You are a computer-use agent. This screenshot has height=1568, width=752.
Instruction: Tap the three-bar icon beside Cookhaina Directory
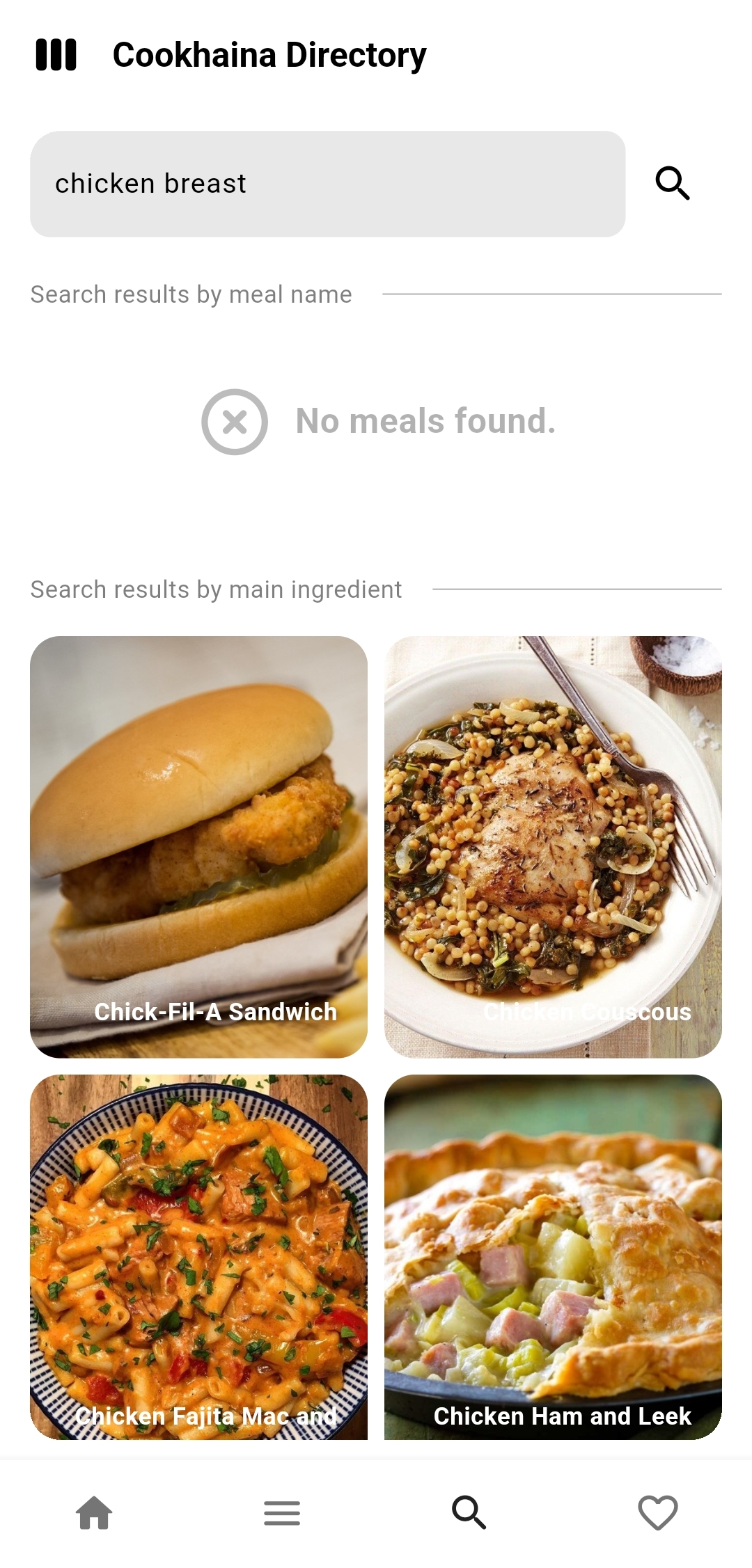[56, 55]
